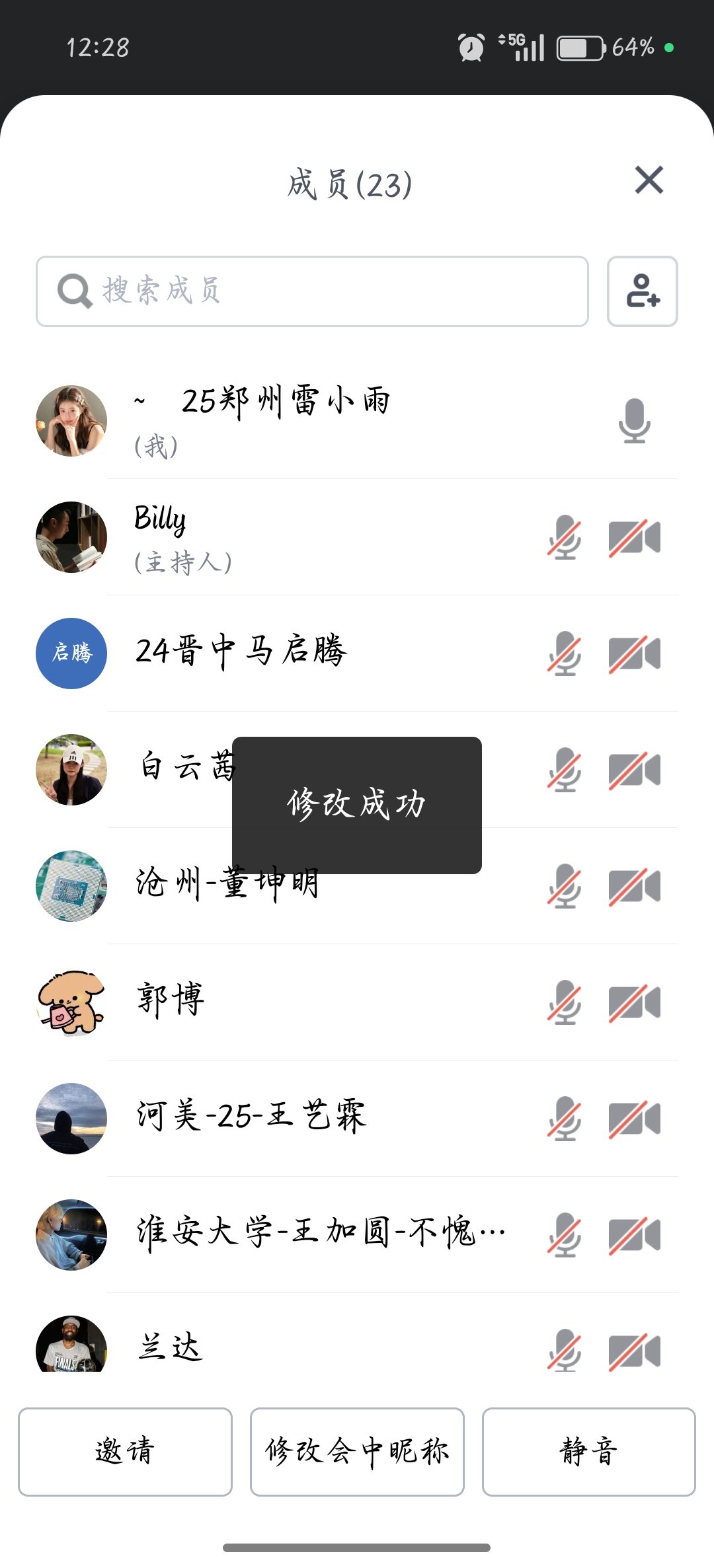Click the blue 启腾 avatar

click(70, 653)
